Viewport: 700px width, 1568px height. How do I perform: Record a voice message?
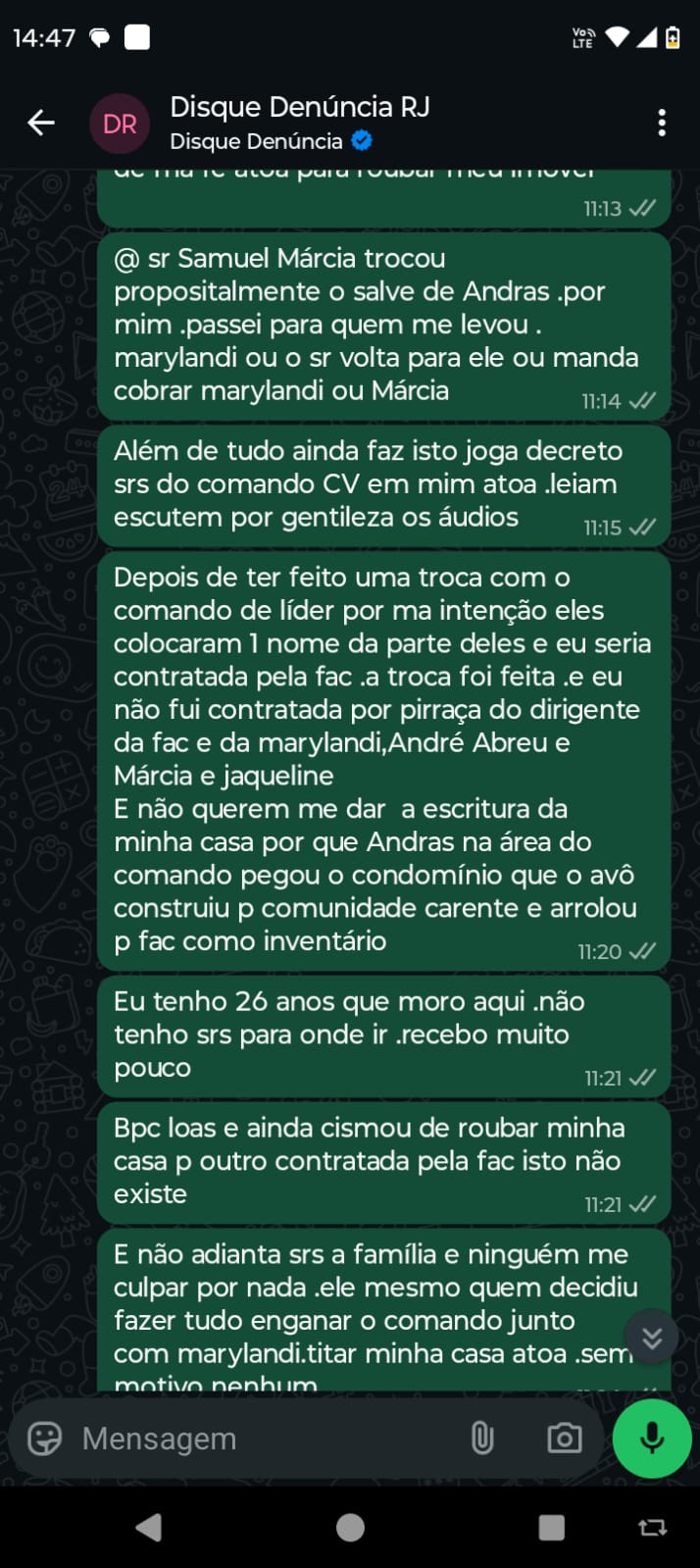click(x=652, y=1439)
